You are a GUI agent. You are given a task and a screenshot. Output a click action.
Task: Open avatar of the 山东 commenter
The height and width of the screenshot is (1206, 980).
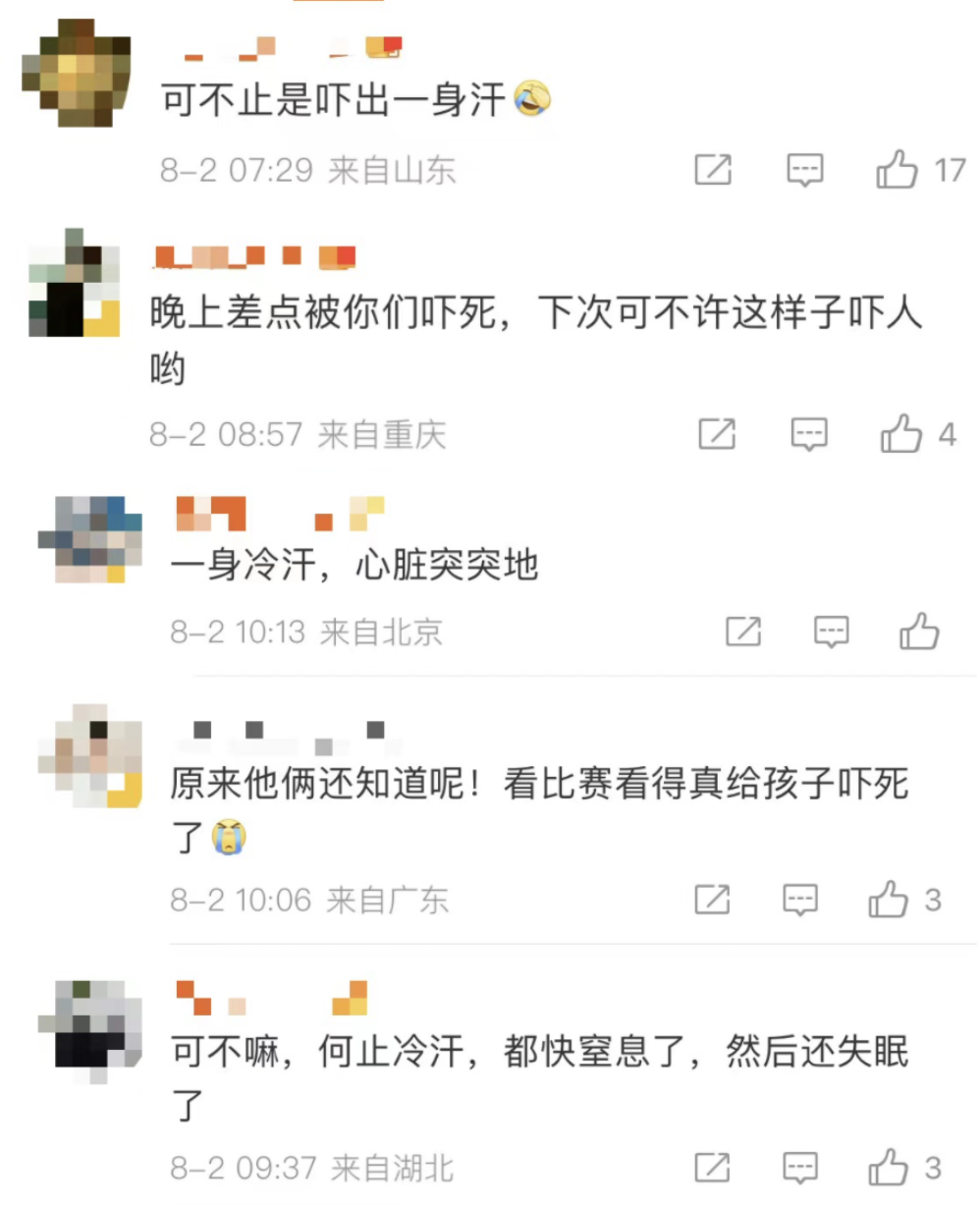coord(77,73)
